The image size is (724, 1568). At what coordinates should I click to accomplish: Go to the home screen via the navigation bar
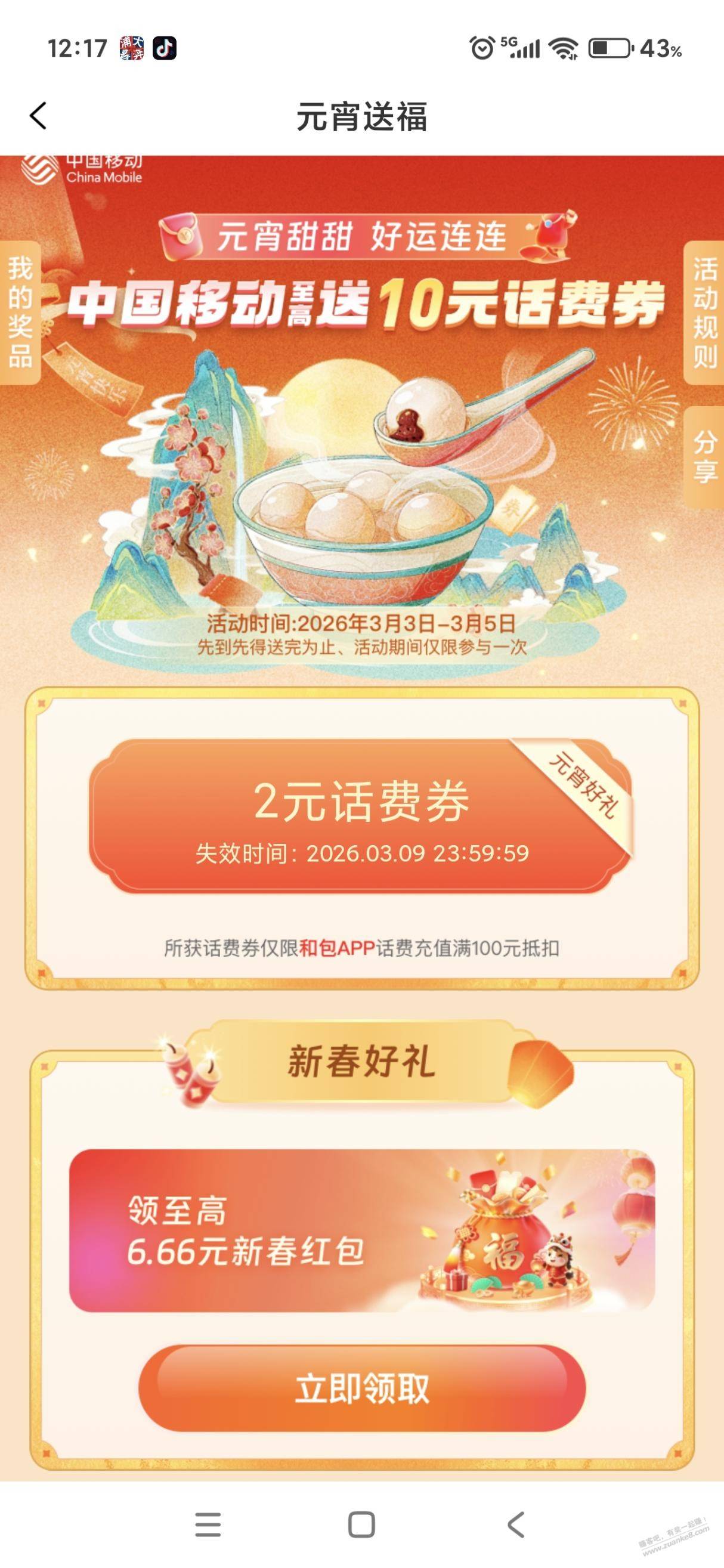click(361, 1525)
